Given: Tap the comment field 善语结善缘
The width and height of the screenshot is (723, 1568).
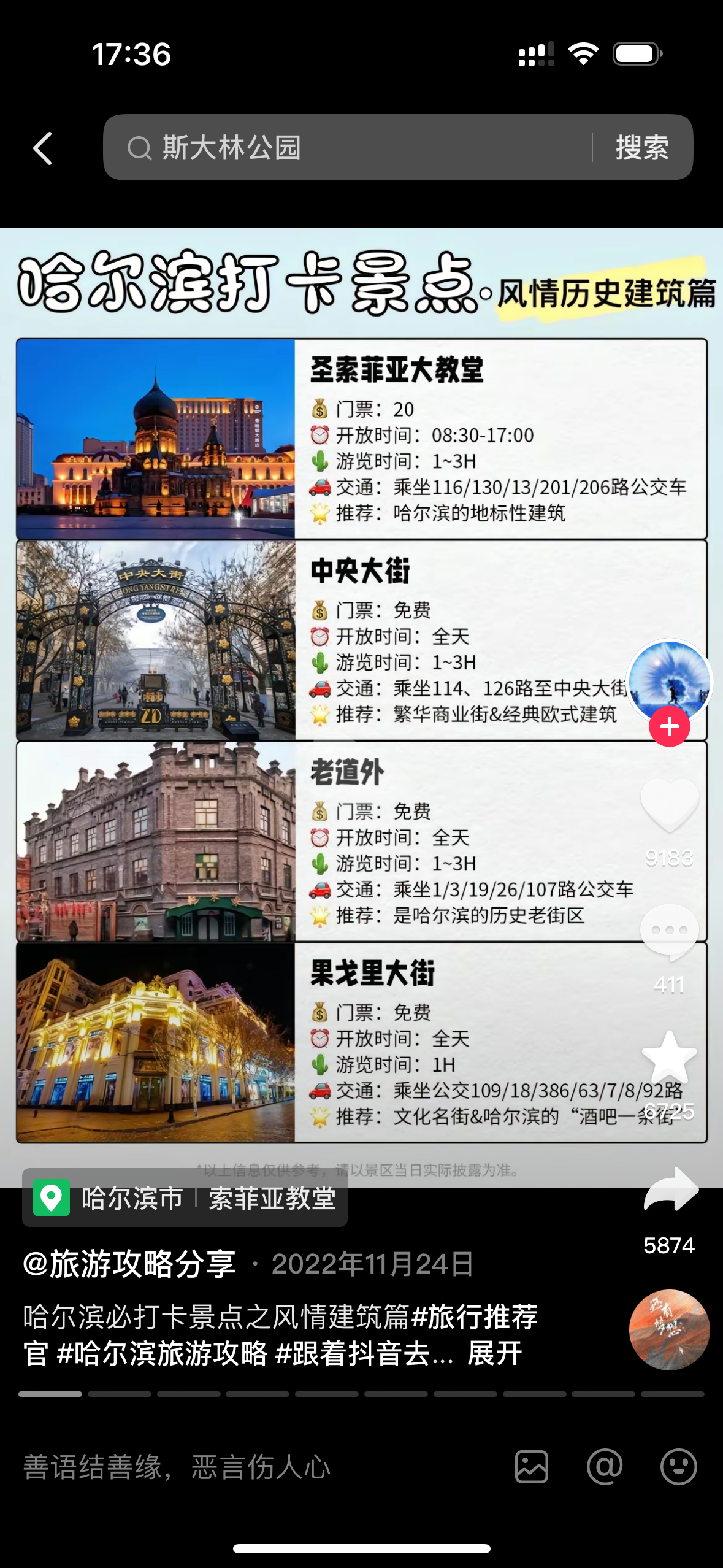Looking at the screenshot, I should 245,1467.
